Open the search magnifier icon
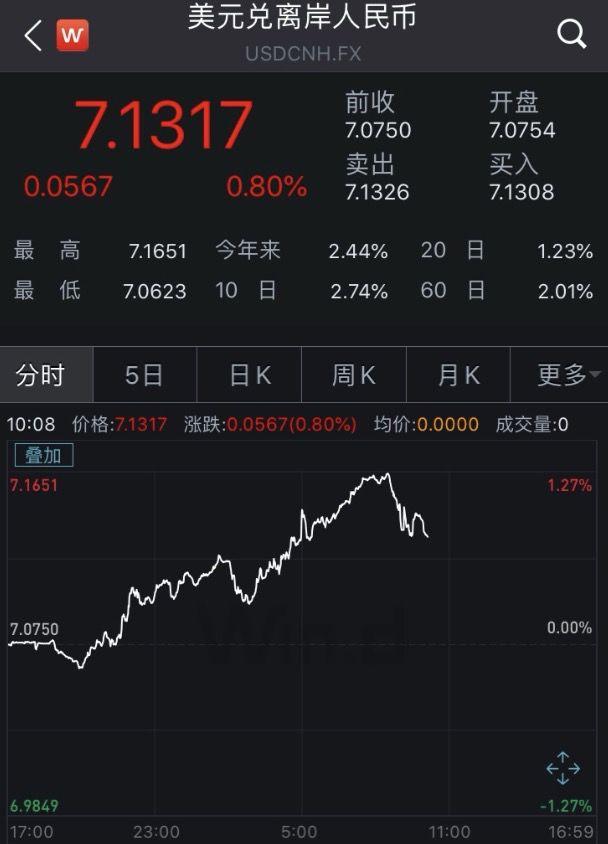This screenshot has height=844, width=608. 571,35
